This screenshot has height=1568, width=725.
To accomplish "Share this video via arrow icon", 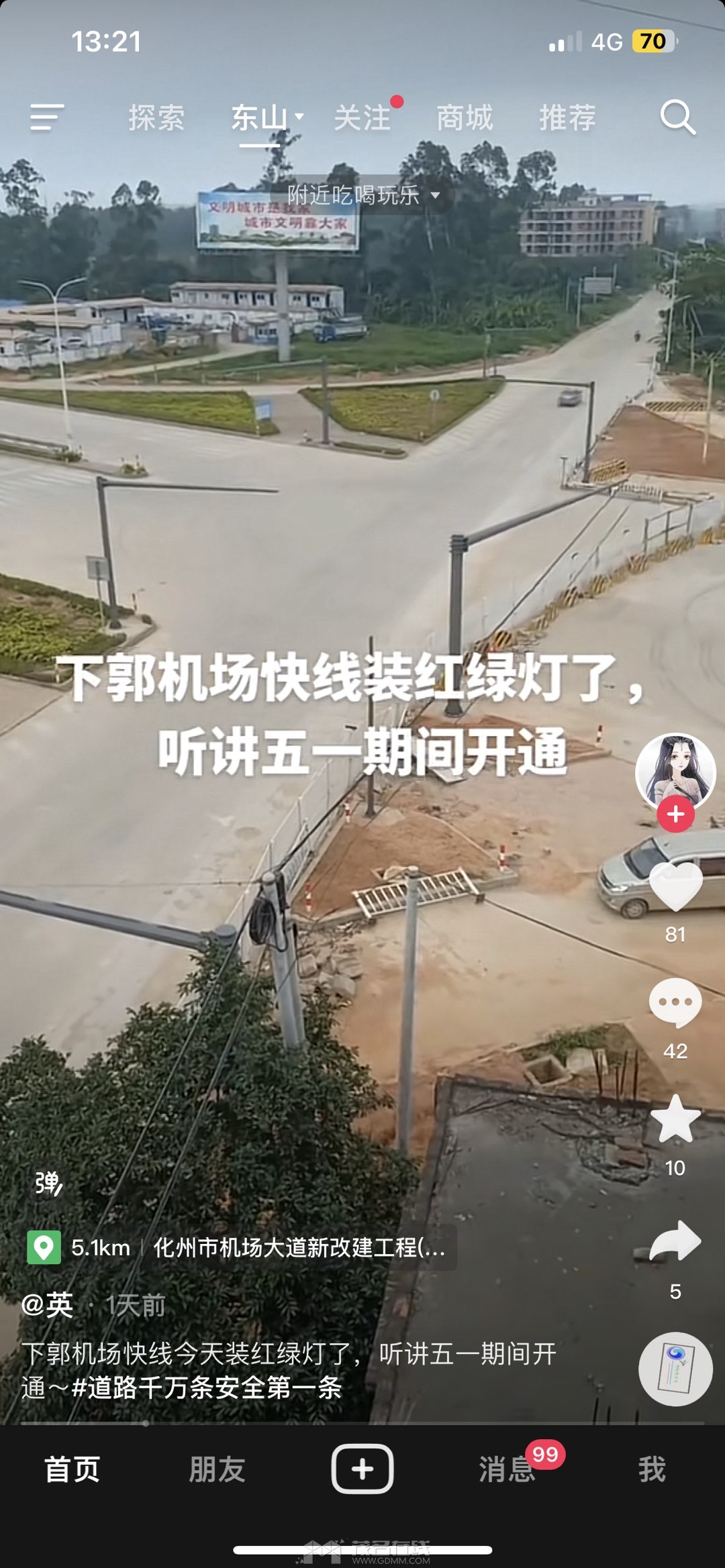I will [x=675, y=1241].
